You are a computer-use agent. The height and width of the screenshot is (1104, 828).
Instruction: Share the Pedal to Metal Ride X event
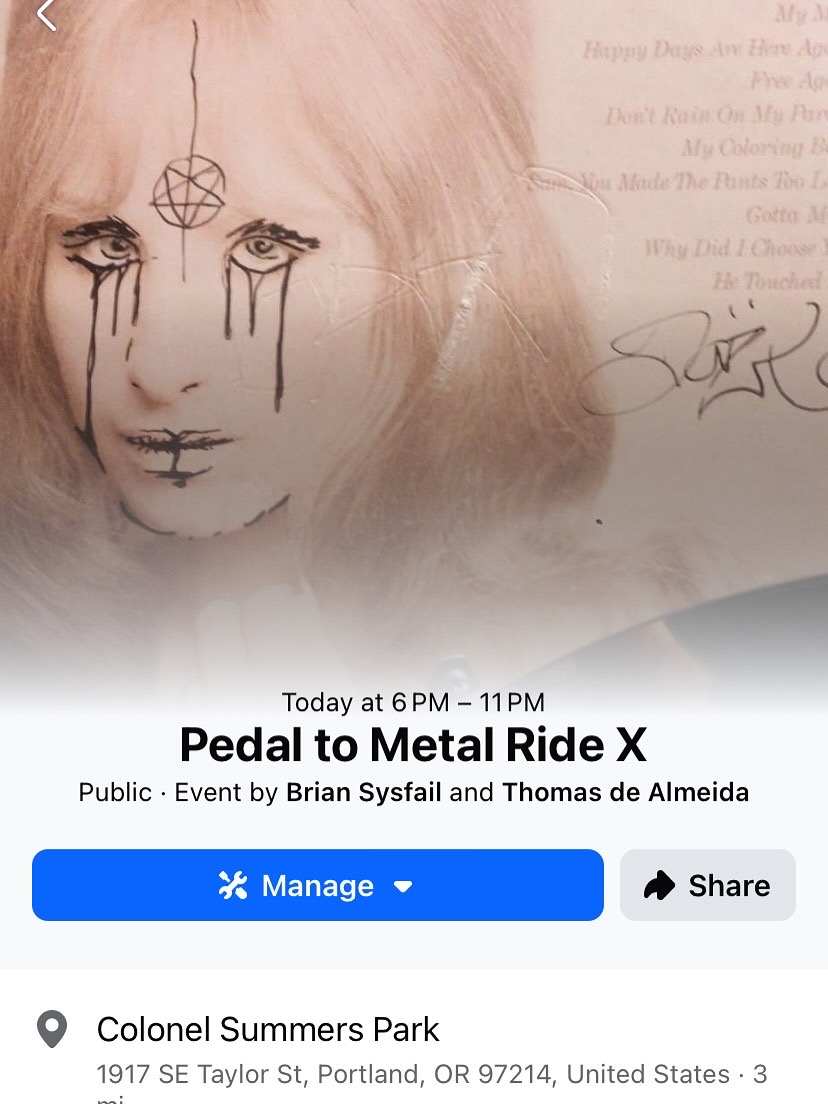click(x=708, y=885)
